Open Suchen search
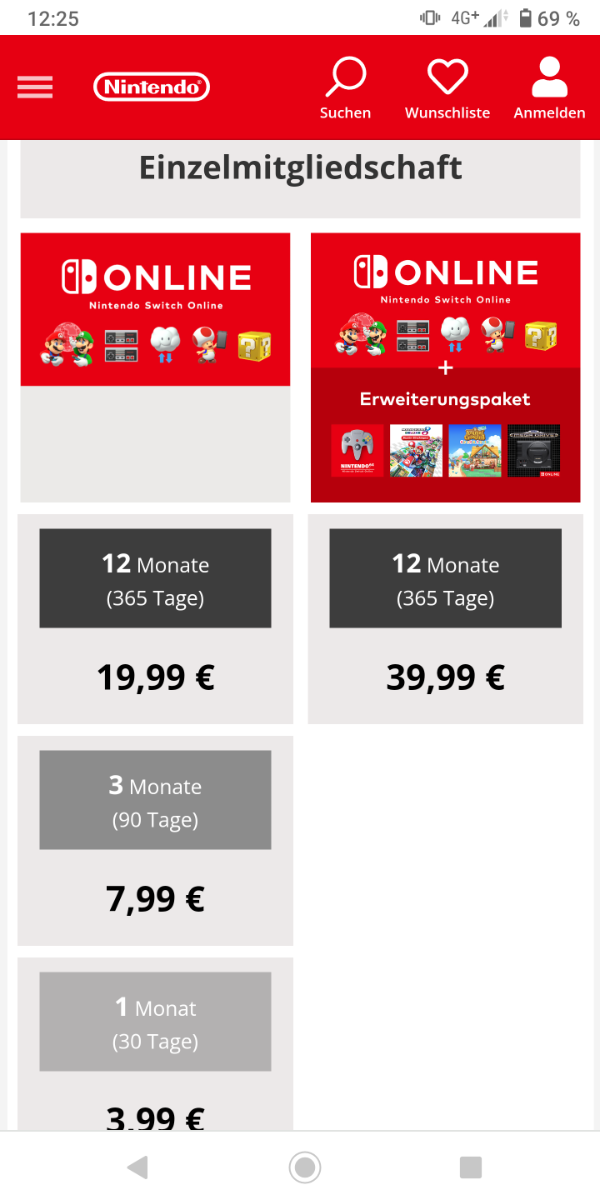Viewport: 600px width, 1200px height. (346, 88)
